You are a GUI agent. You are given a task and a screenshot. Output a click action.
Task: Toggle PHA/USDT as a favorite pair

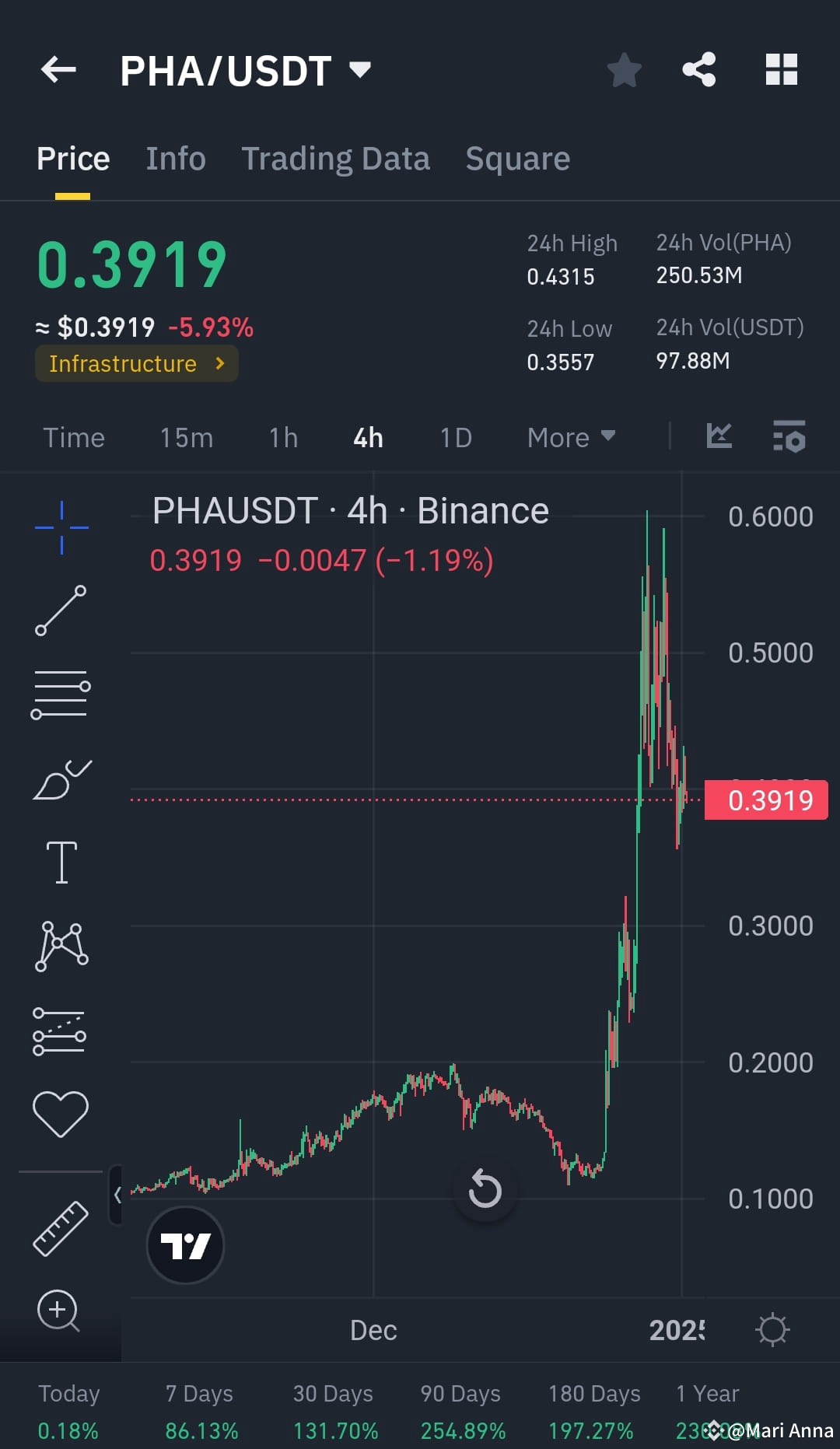624,69
